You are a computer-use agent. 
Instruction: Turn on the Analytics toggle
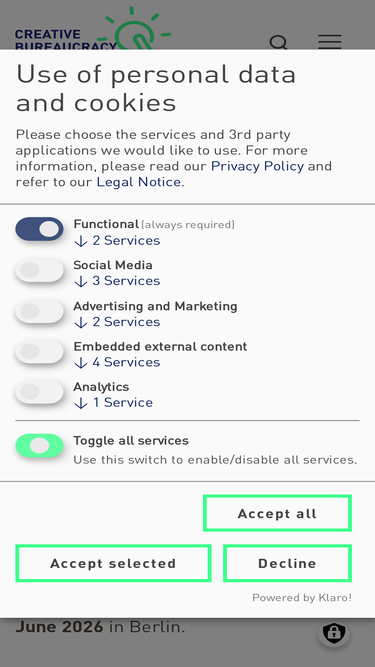point(40,392)
